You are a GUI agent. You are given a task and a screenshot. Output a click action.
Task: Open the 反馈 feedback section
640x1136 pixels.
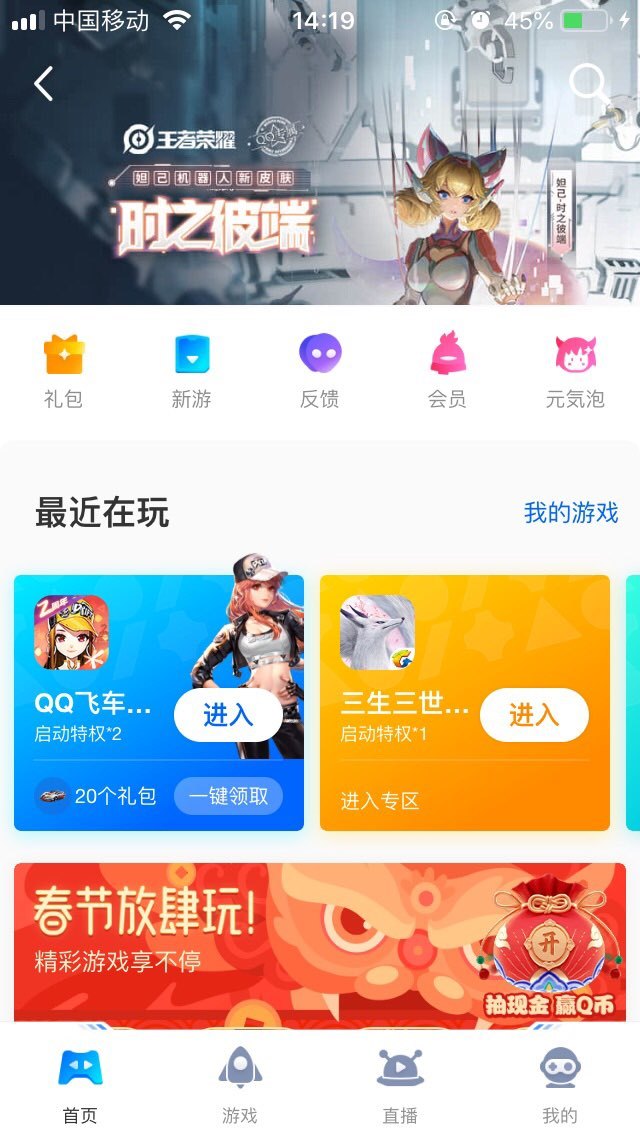(320, 370)
